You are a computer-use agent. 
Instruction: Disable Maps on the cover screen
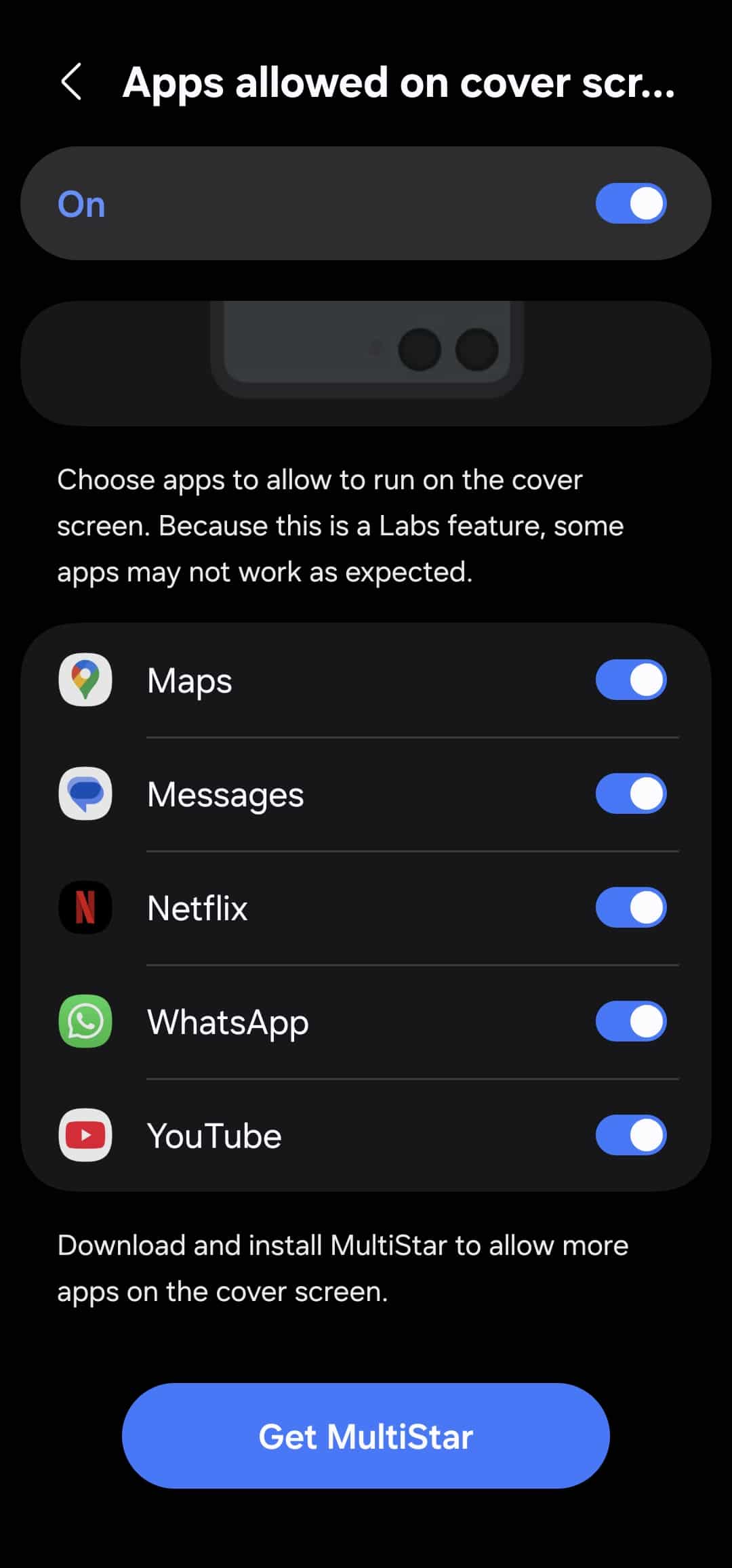(x=630, y=680)
